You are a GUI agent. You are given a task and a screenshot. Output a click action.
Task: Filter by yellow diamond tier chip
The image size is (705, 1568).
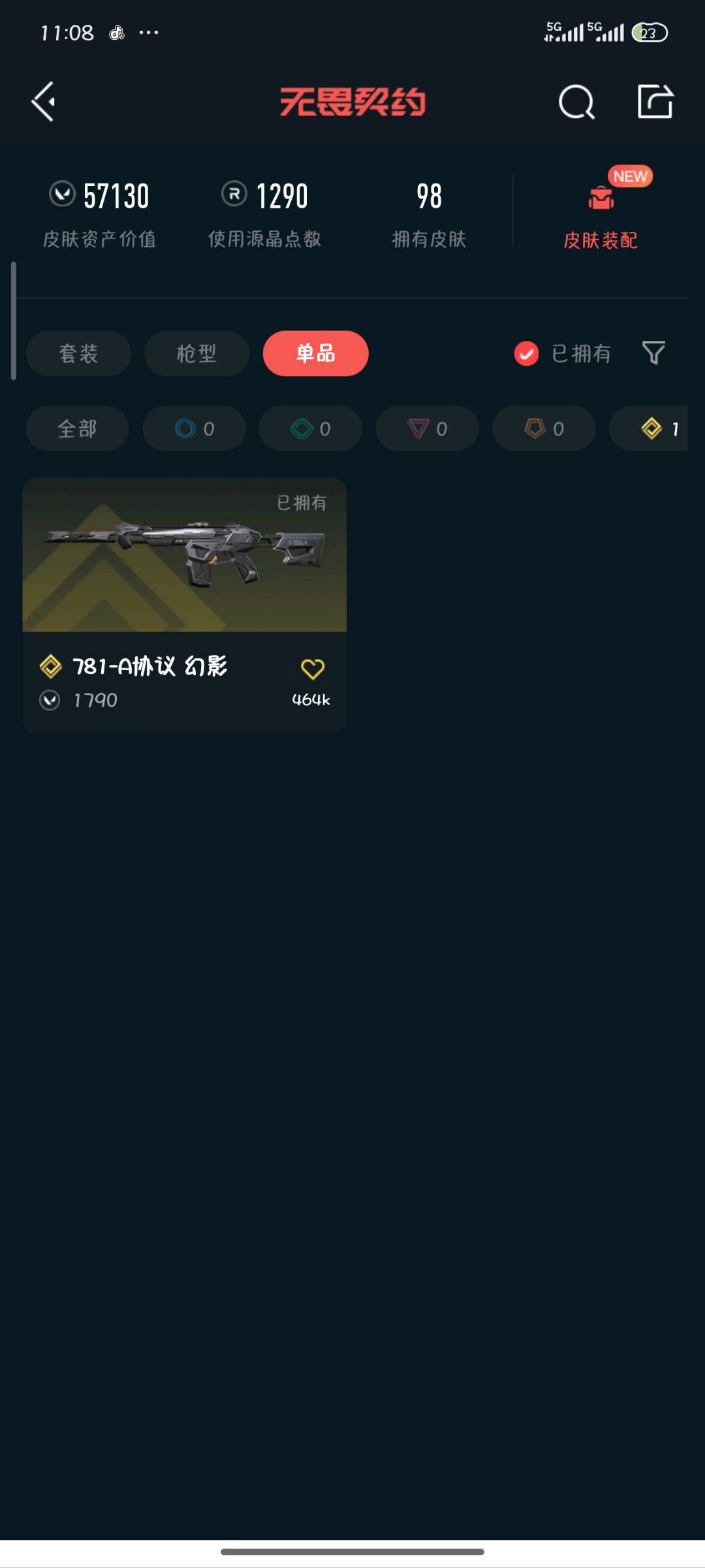[x=653, y=428]
